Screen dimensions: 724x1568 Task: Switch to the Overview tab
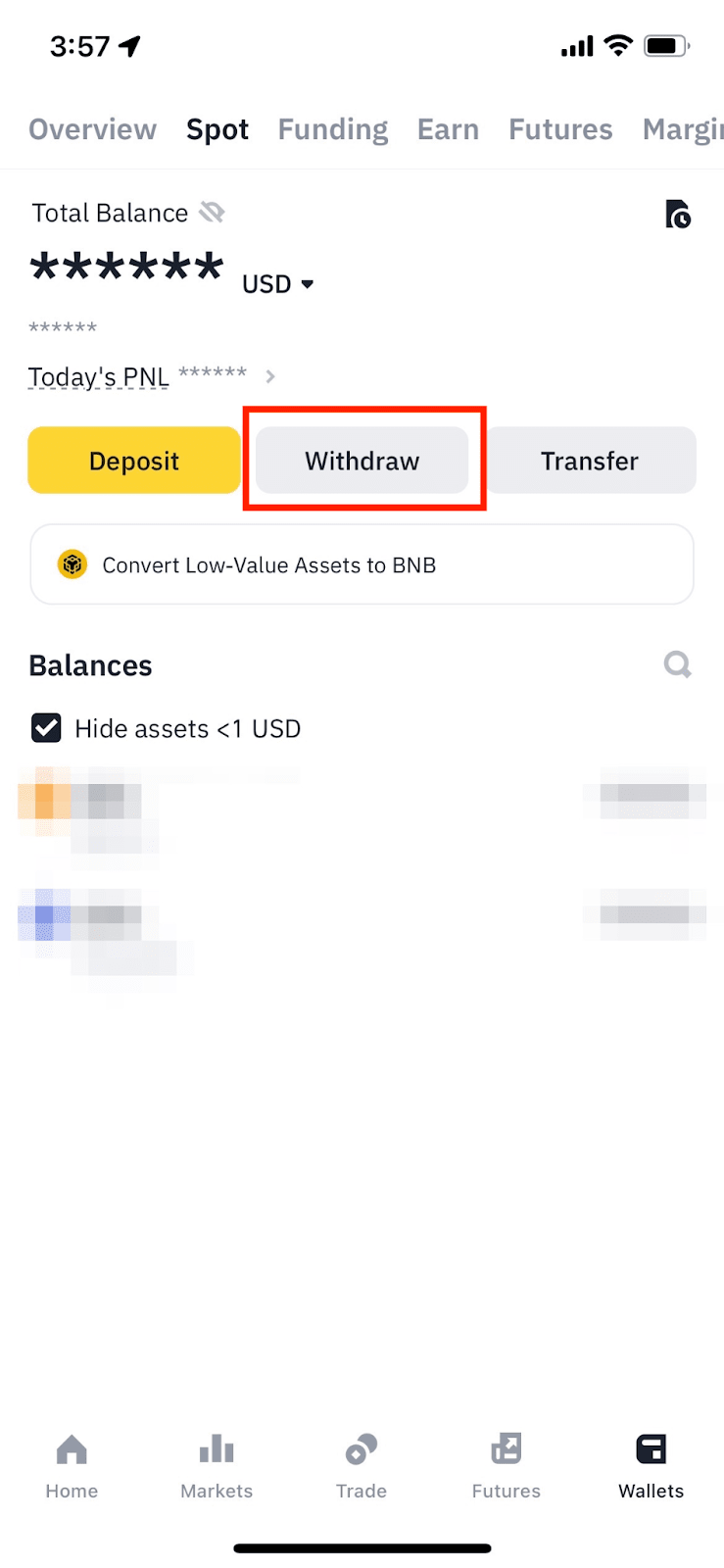[92, 129]
